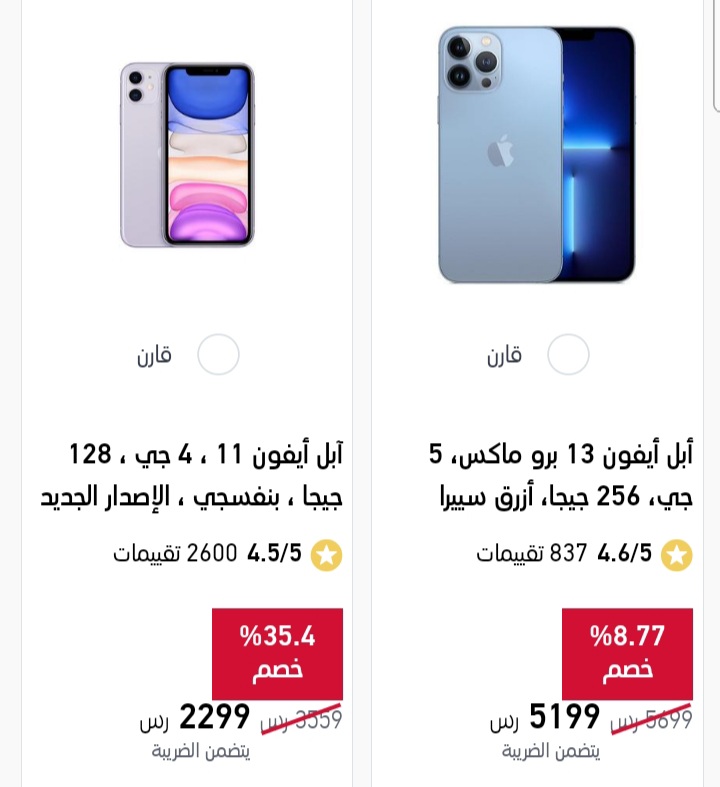Open the iPhone 11 128GB purple title
The image size is (720, 787).
(192, 475)
